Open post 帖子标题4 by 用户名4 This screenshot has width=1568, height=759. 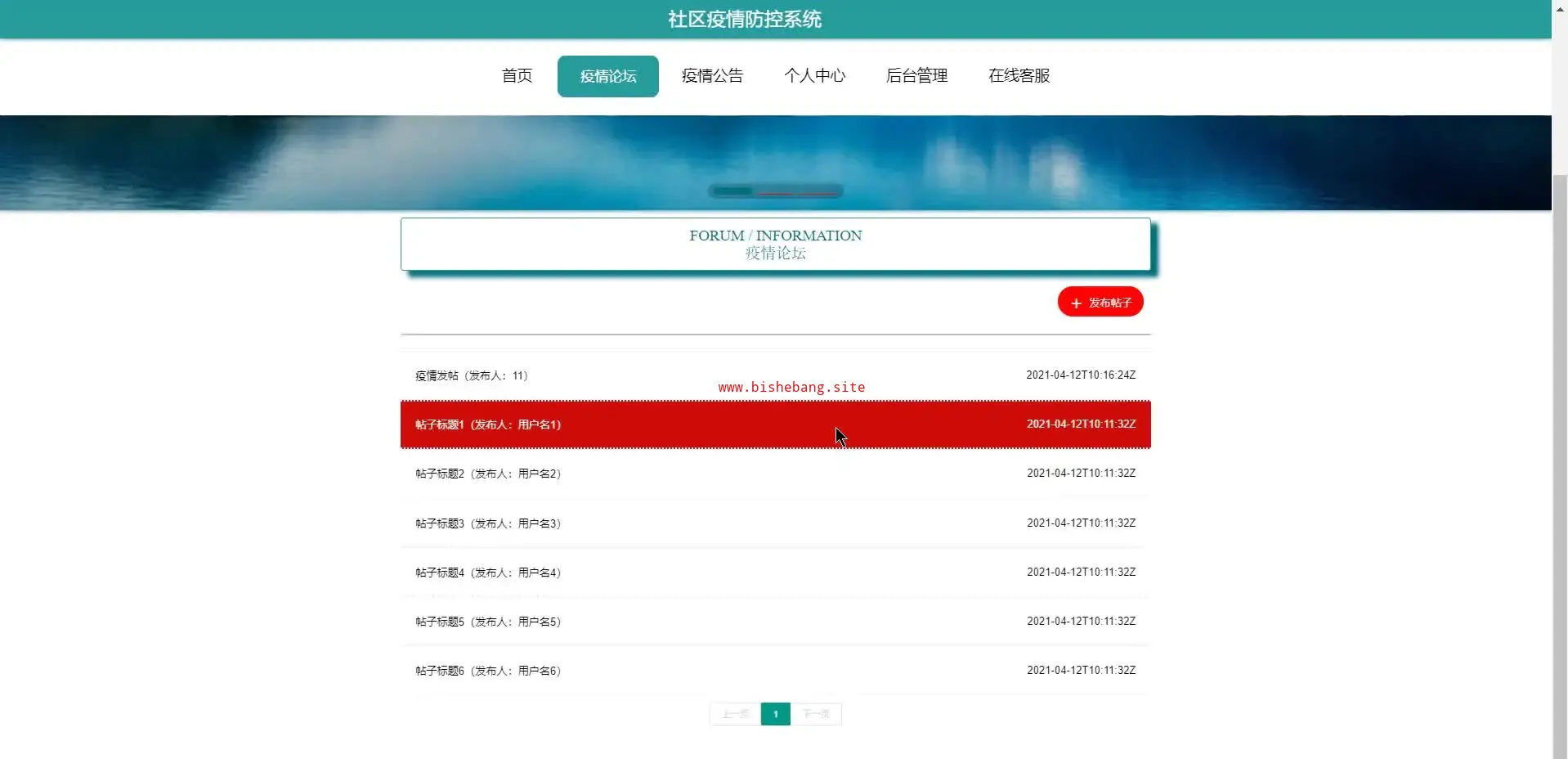tap(488, 573)
